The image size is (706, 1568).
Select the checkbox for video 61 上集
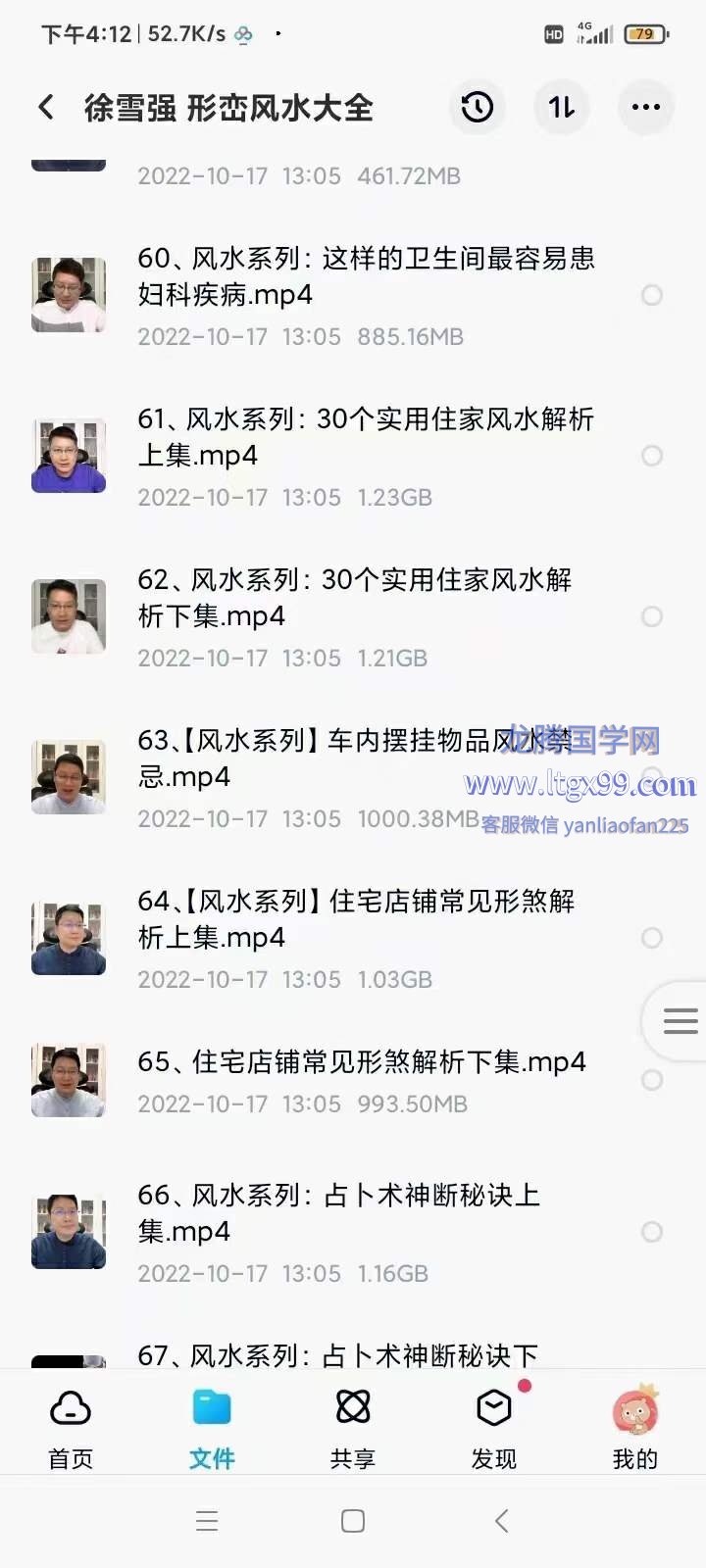pos(652,456)
